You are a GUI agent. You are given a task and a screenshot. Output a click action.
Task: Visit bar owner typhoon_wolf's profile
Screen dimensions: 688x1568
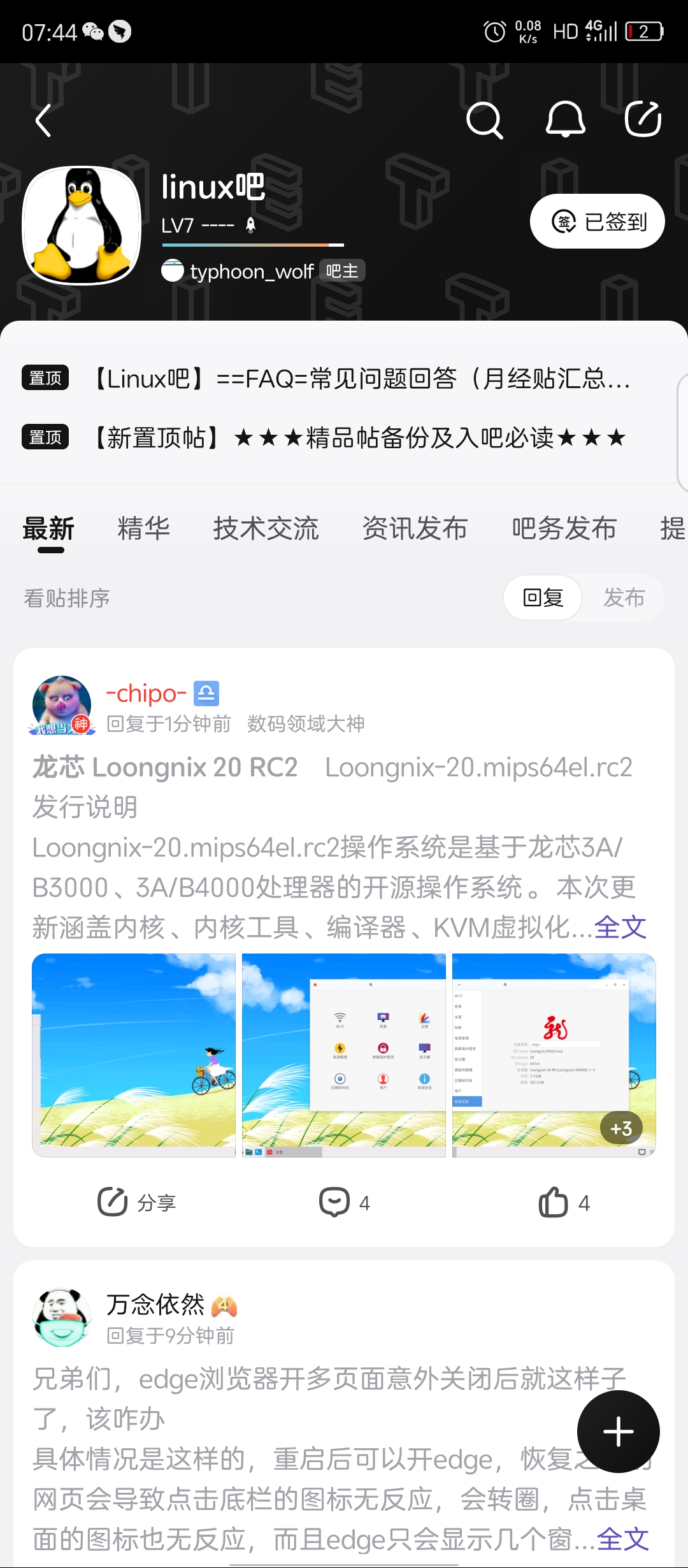(x=251, y=272)
